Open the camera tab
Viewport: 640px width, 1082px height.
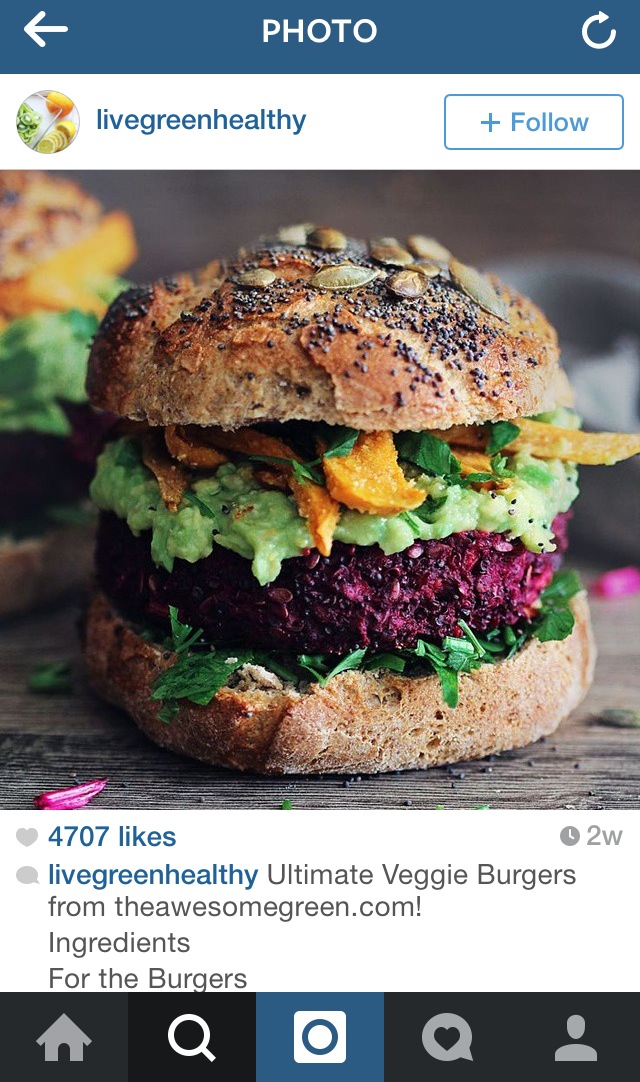320,1037
